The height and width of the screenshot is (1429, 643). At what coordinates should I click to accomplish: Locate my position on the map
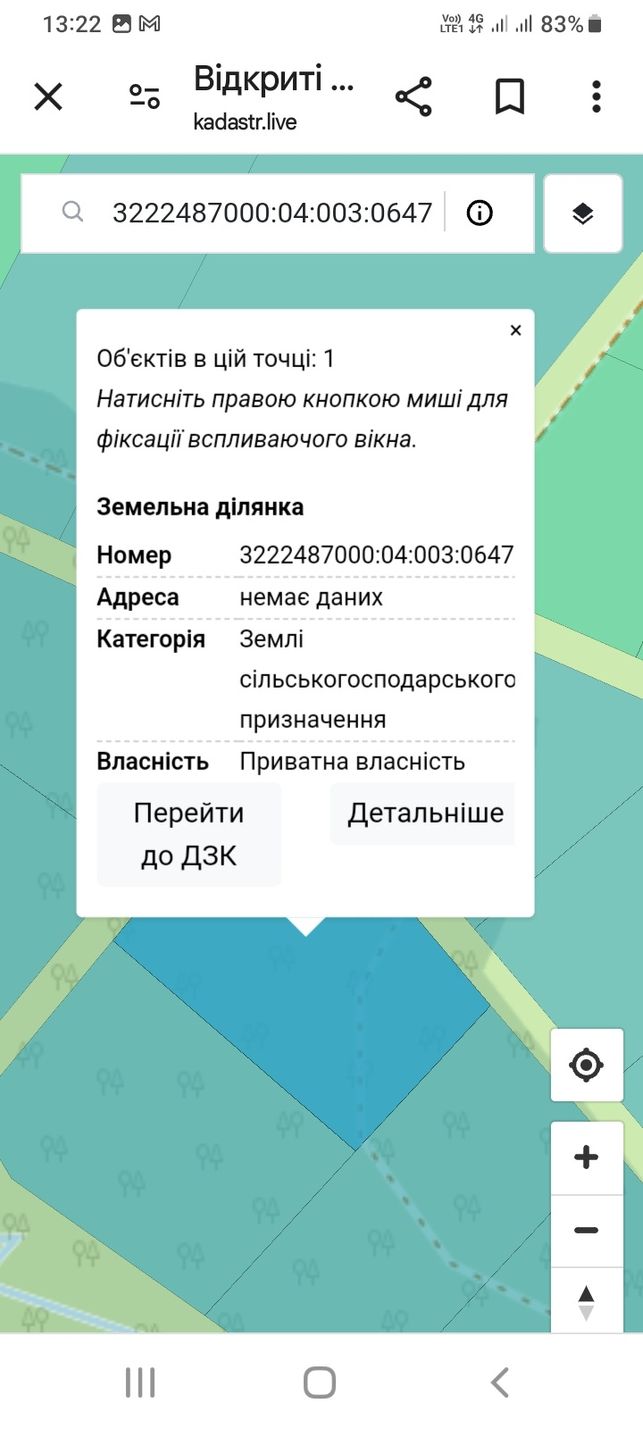coord(587,1065)
